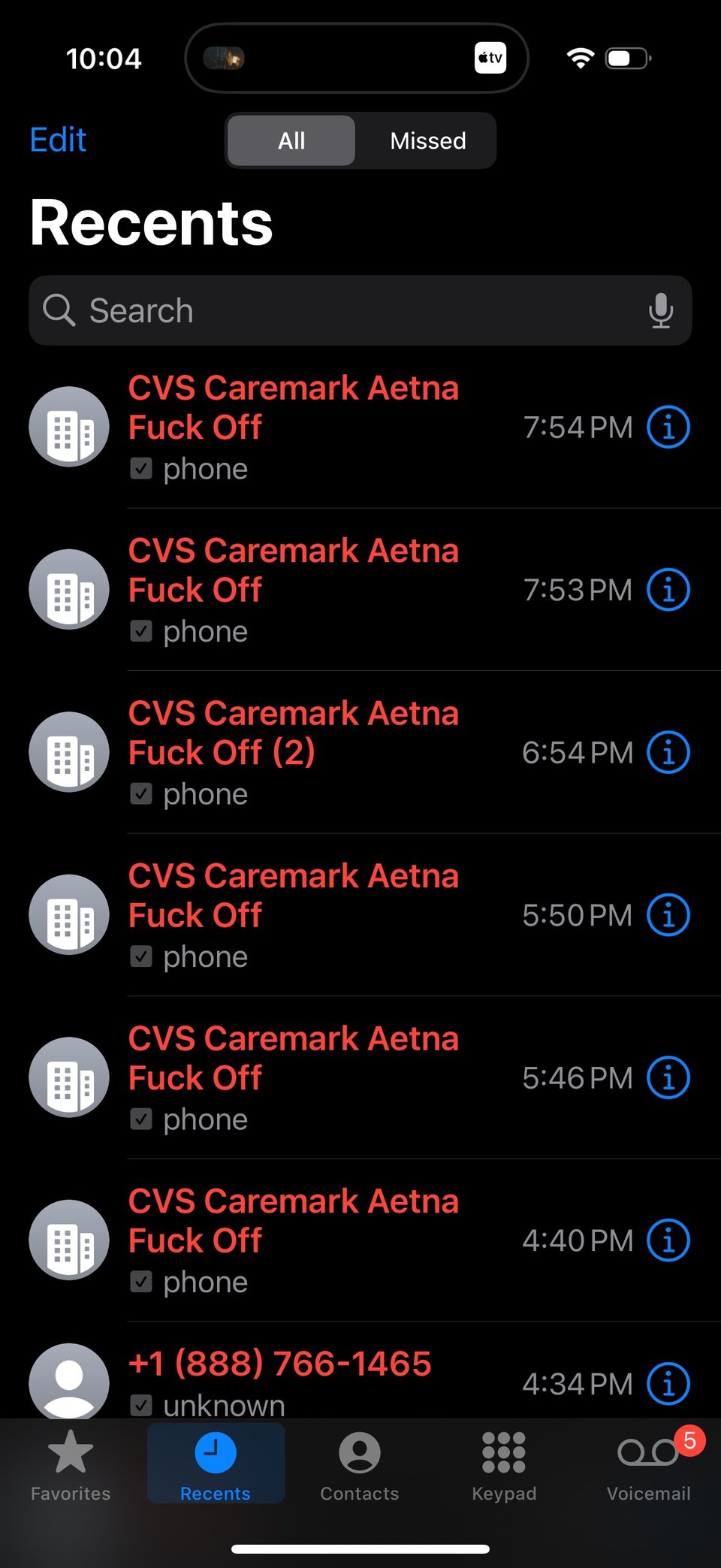The height and width of the screenshot is (1568, 721).
Task: Switch to the Contacts tab
Action: pyautogui.click(x=360, y=1465)
